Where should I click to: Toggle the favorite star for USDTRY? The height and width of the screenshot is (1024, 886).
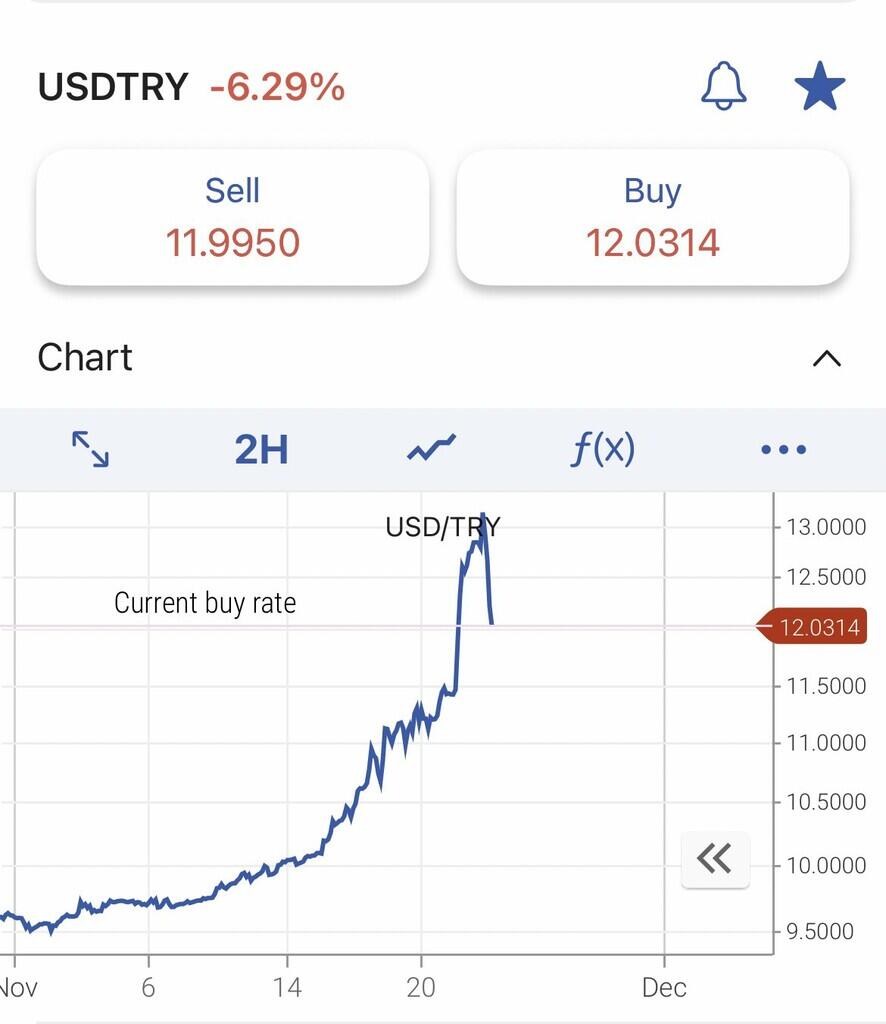pyautogui.click(x=819, y=86)
